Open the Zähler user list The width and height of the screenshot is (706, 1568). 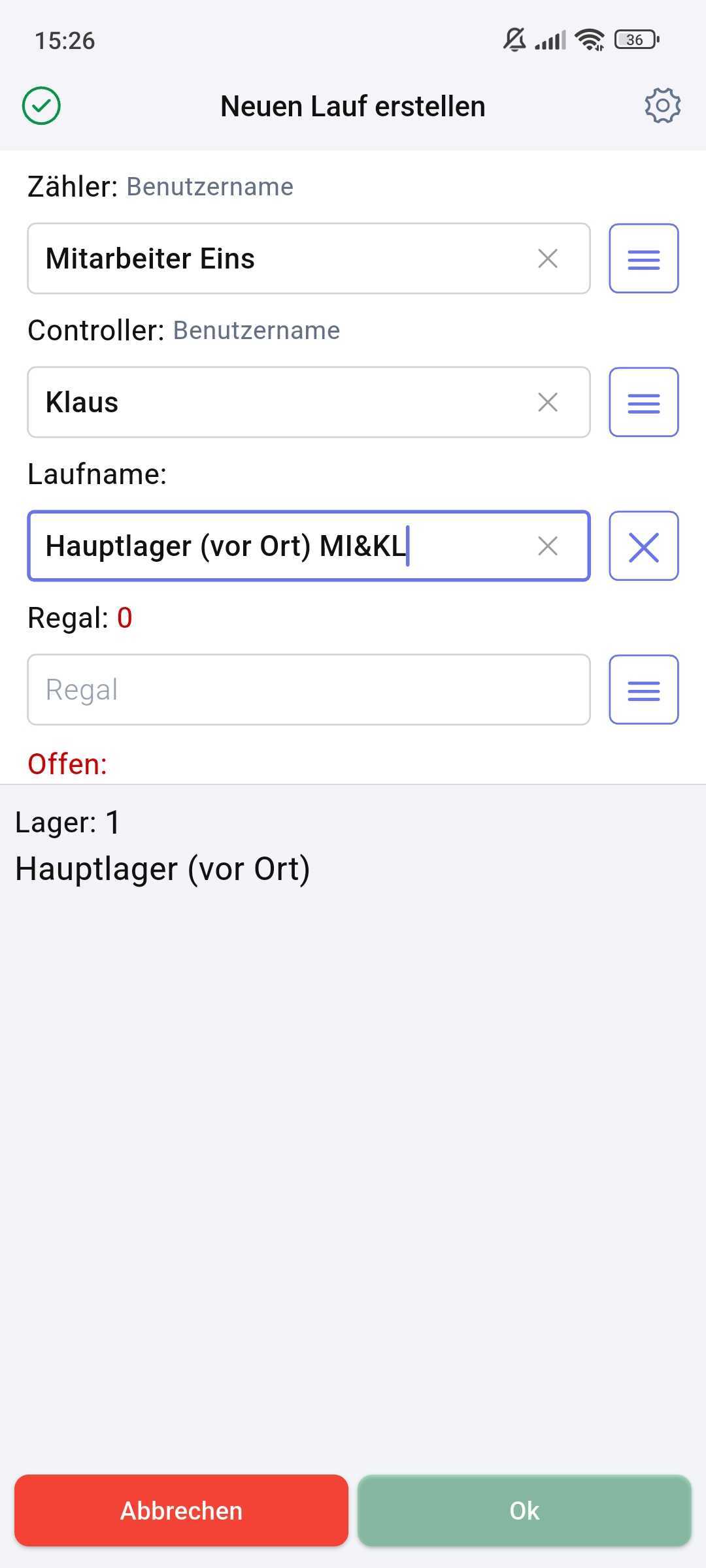coord(643,259)
